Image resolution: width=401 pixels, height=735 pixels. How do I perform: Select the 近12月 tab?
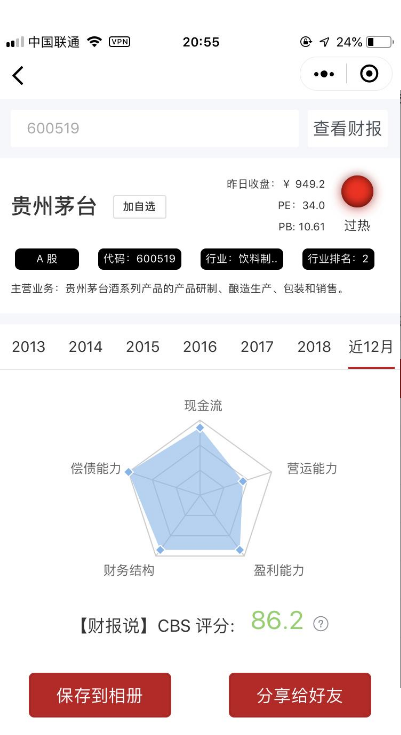click(x=371, y=347)
